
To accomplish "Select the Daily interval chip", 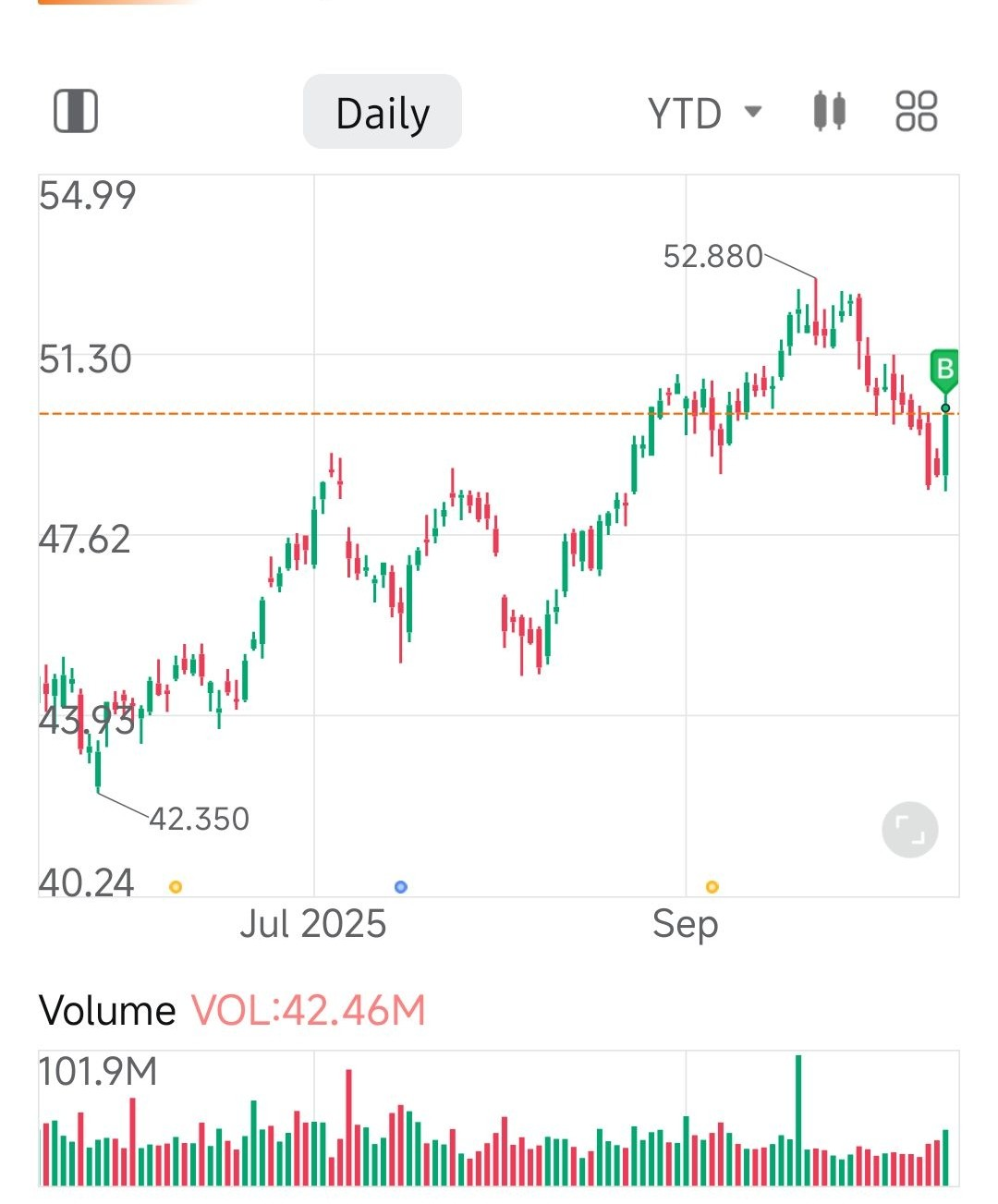I will [383, 112].
